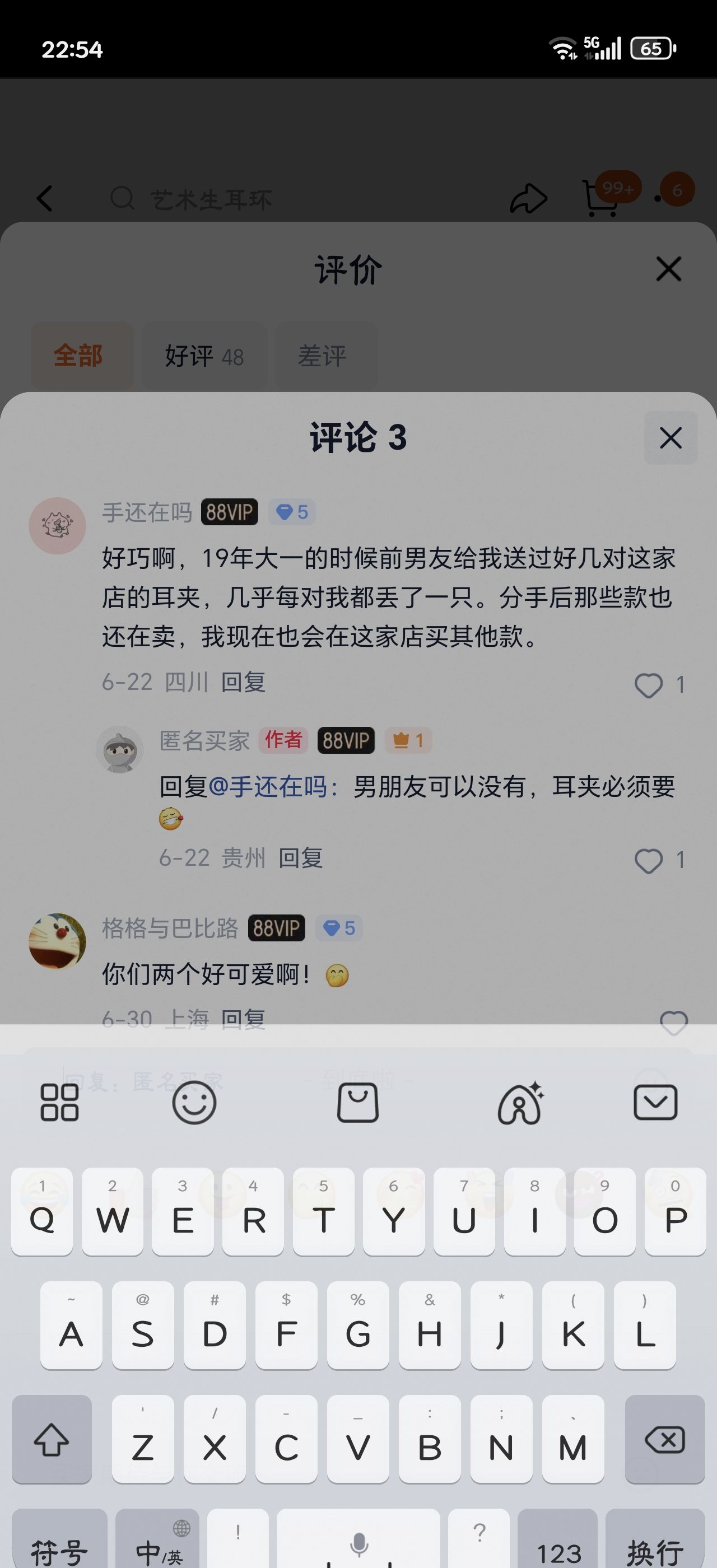Viewport: 717px width, 1568px height.
Task: Tap the 换行 return key
Action: (x=655, y=1540)
